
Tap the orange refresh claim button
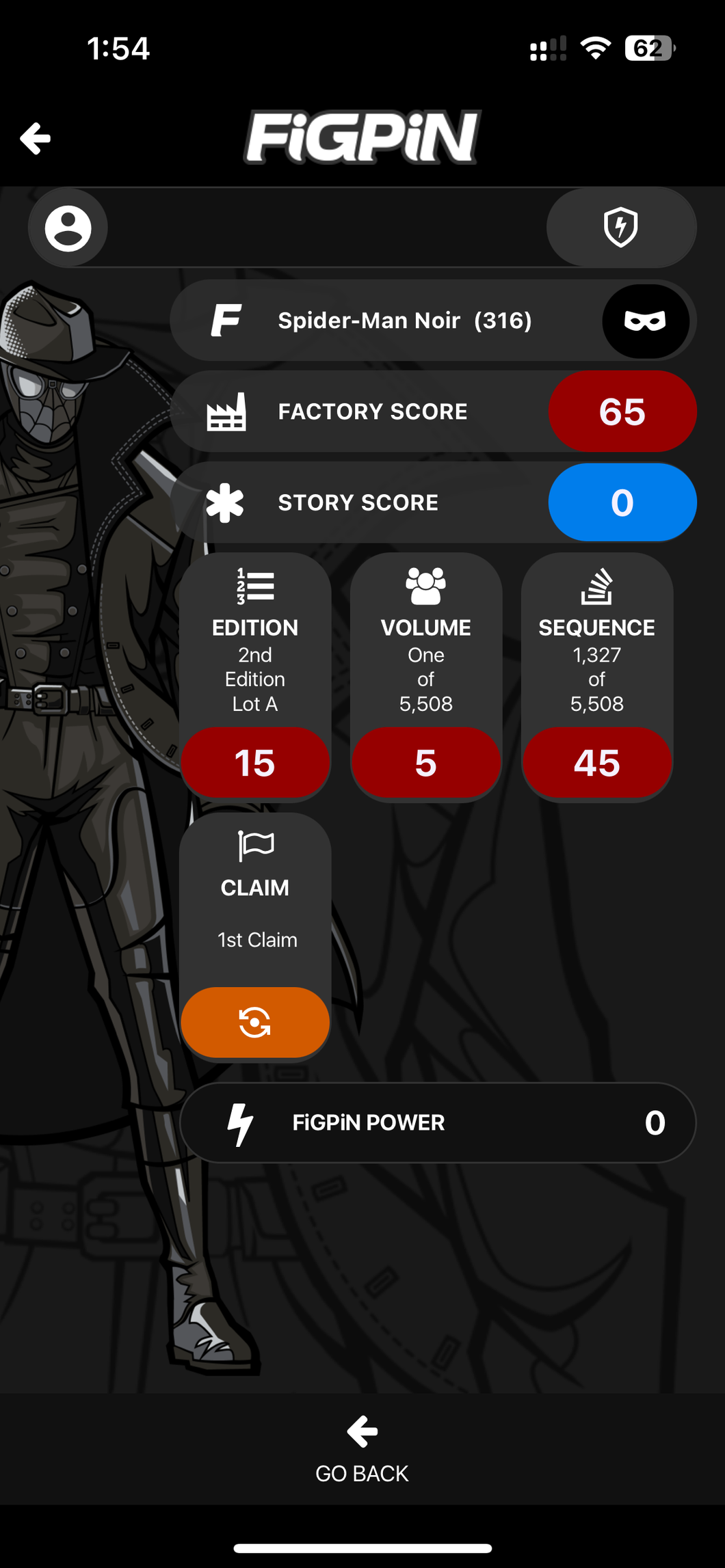click(x=255, y=1023)
